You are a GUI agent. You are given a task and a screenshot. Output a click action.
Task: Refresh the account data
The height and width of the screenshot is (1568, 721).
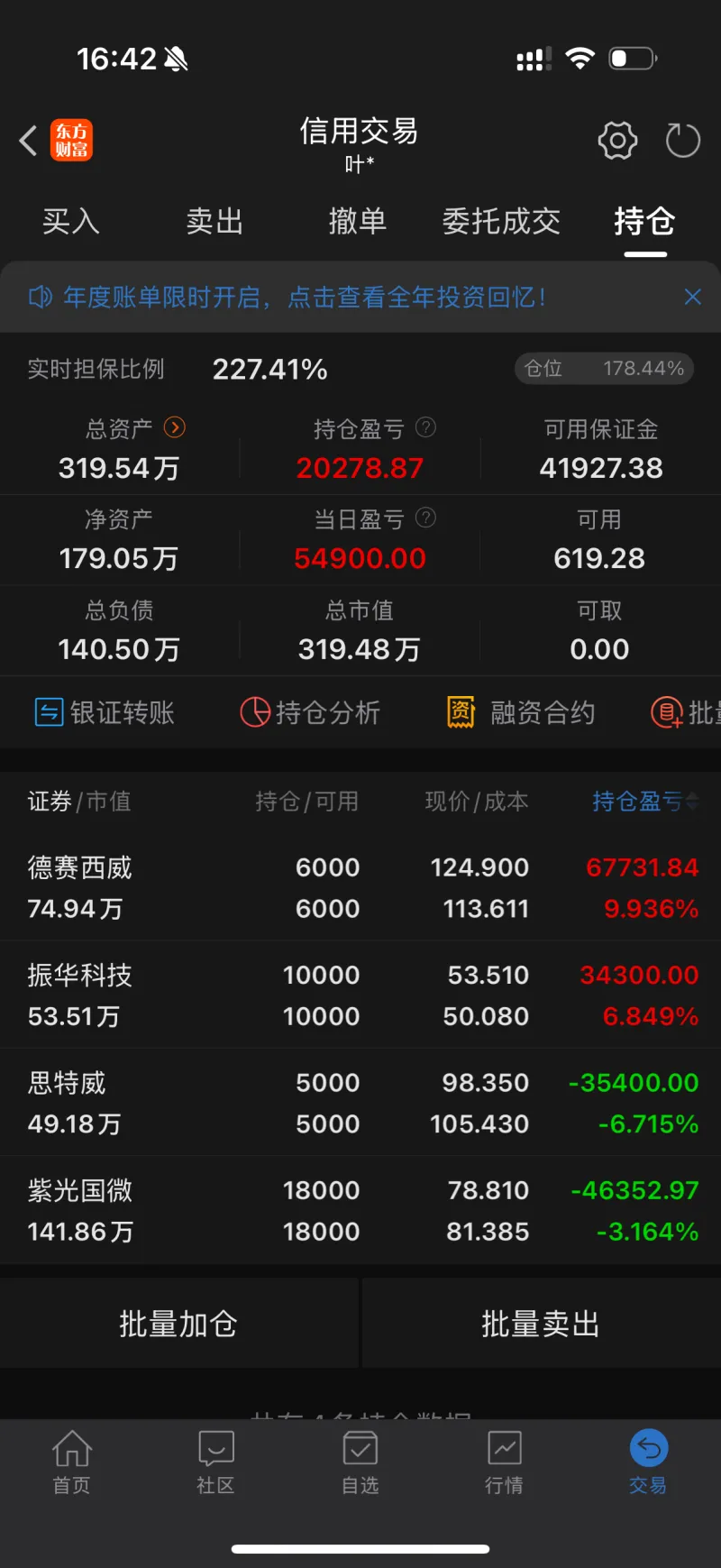(682, 141)
